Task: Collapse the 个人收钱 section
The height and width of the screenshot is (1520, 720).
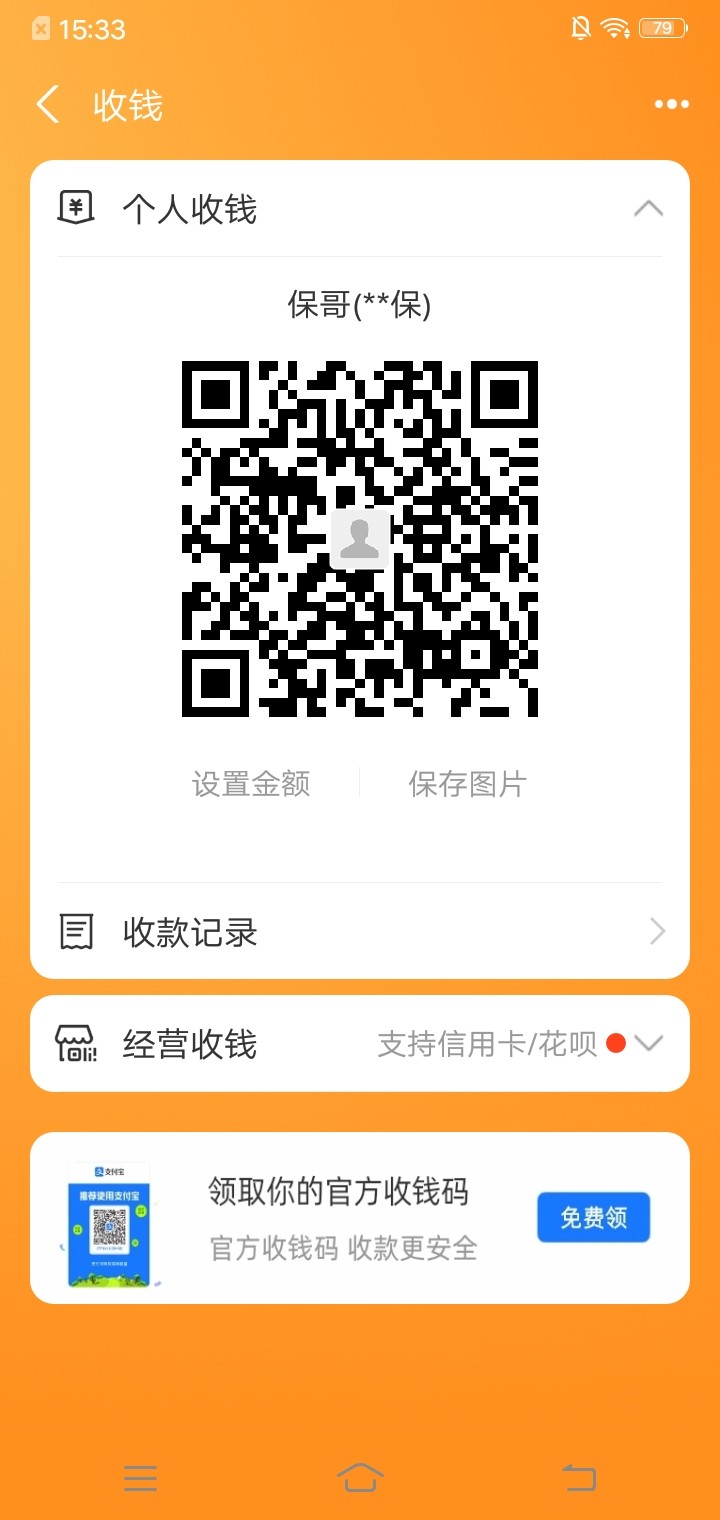Action: click(648, 208)
